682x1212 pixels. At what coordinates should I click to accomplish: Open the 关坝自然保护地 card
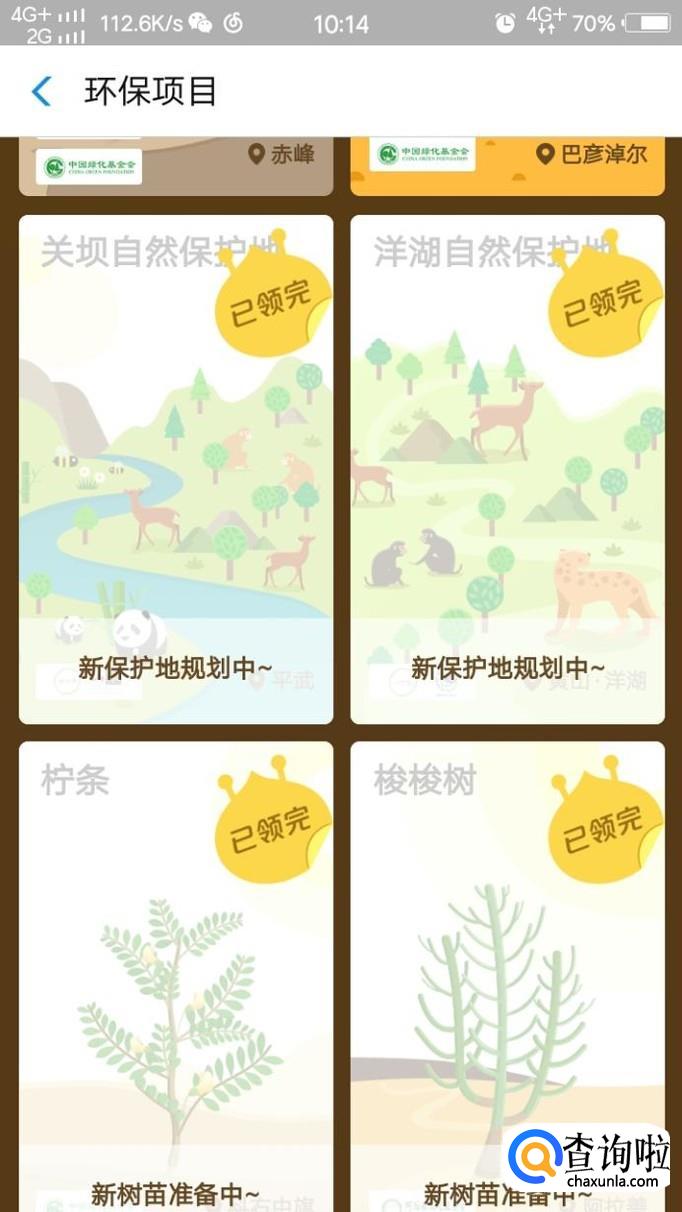pyautogui.click(x=176, y=469)
